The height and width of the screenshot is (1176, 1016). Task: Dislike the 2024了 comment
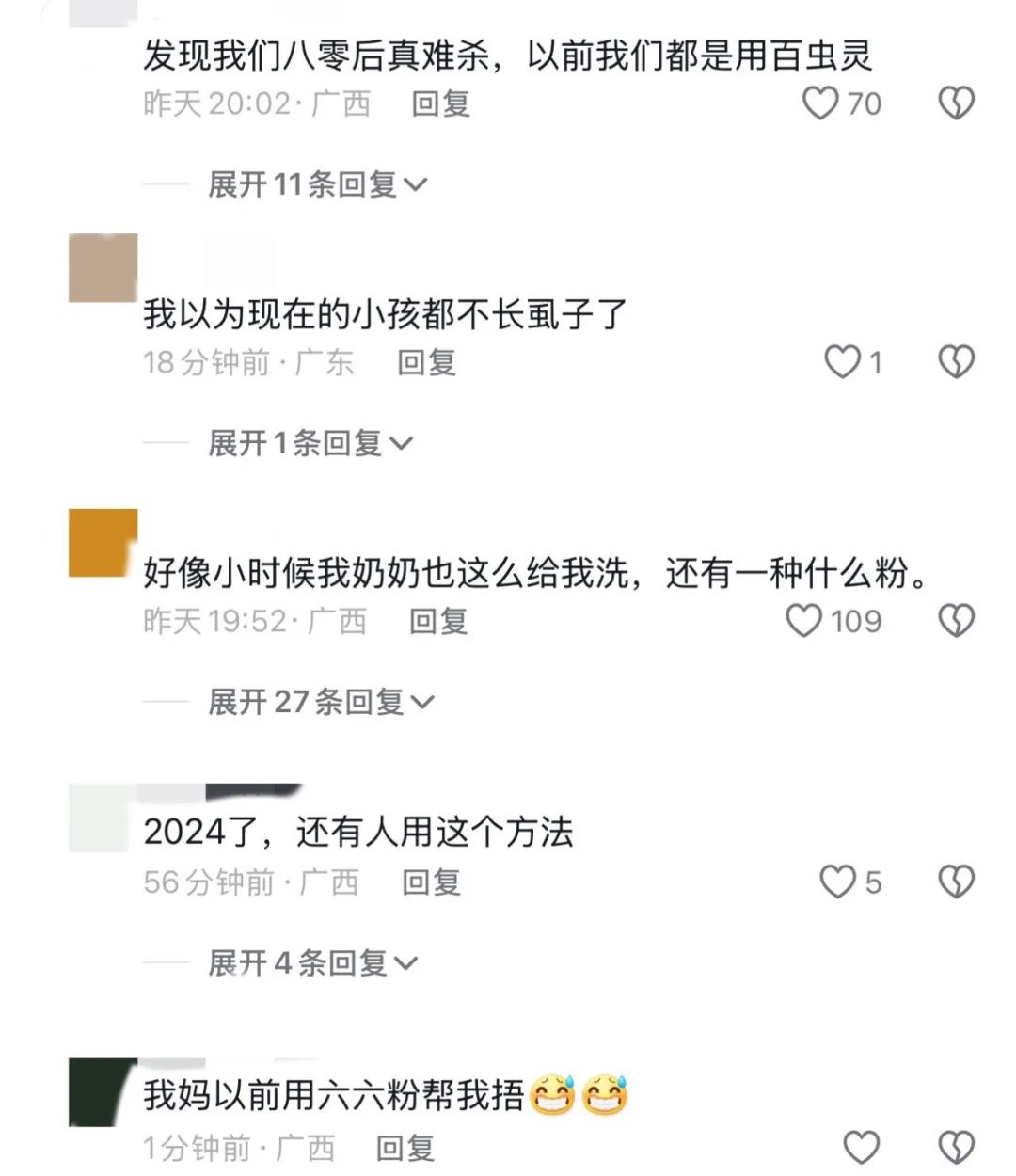[x=956, y=882]
